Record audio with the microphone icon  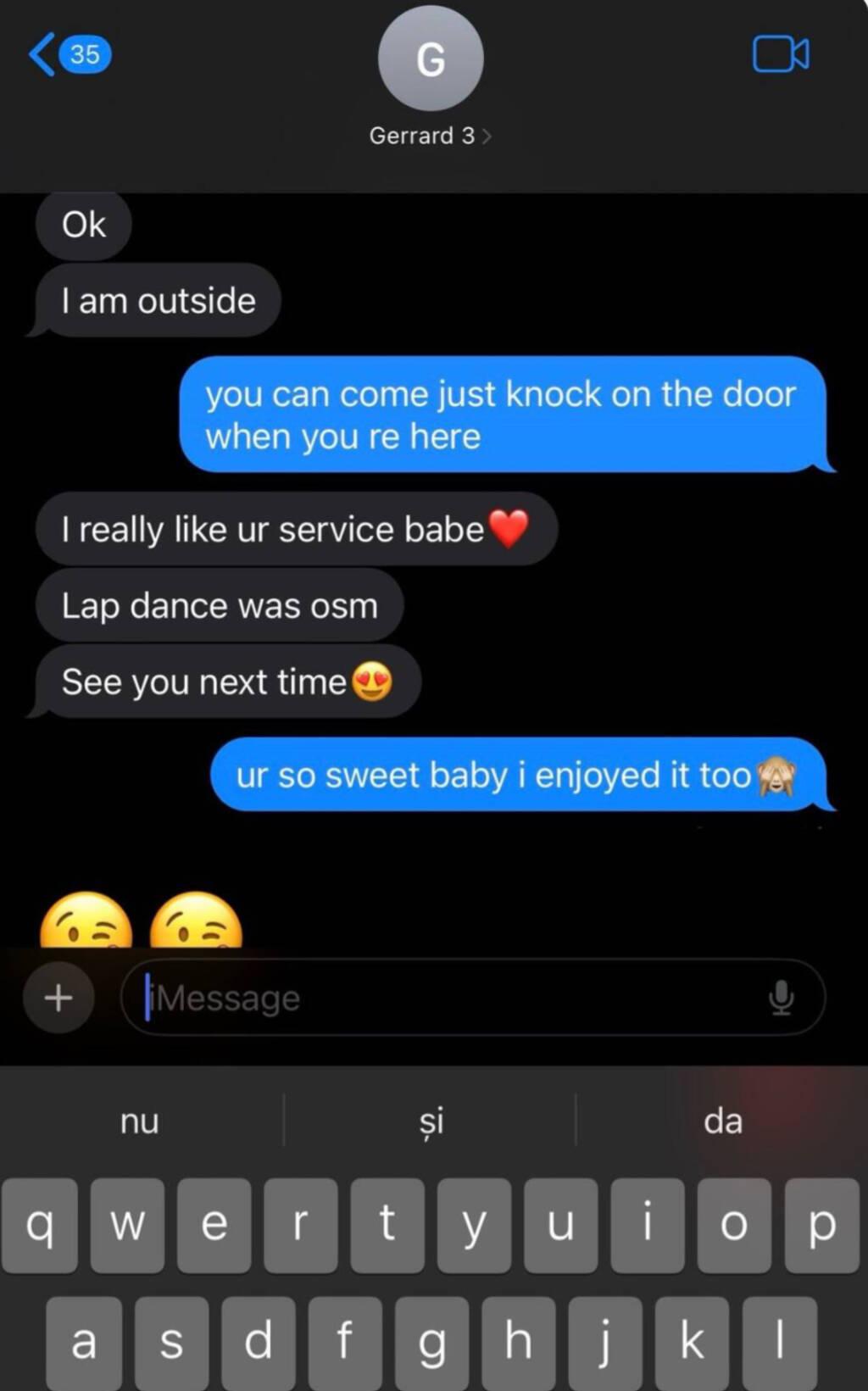781,998
